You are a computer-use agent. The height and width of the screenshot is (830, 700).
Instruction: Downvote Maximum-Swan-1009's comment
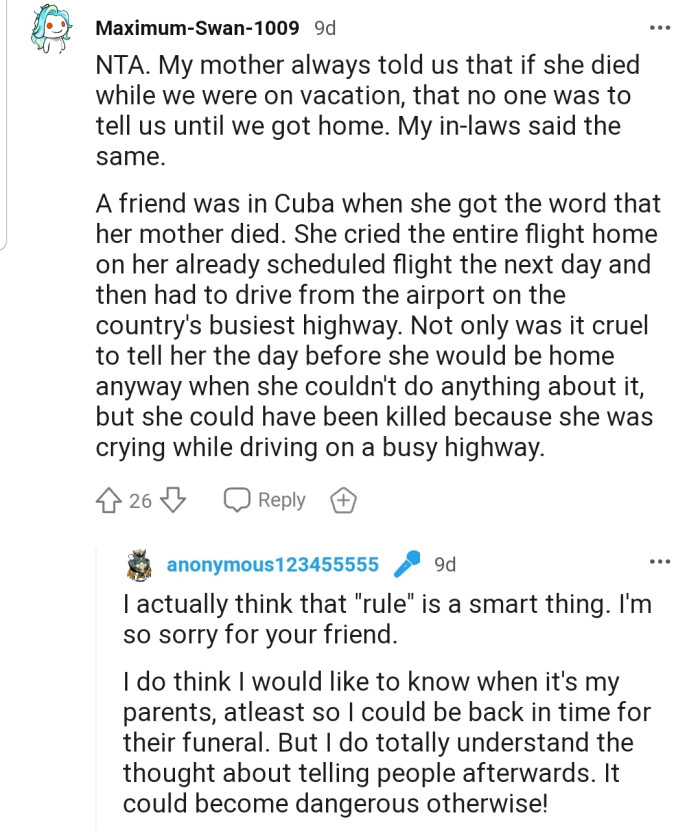coord(174,500)
